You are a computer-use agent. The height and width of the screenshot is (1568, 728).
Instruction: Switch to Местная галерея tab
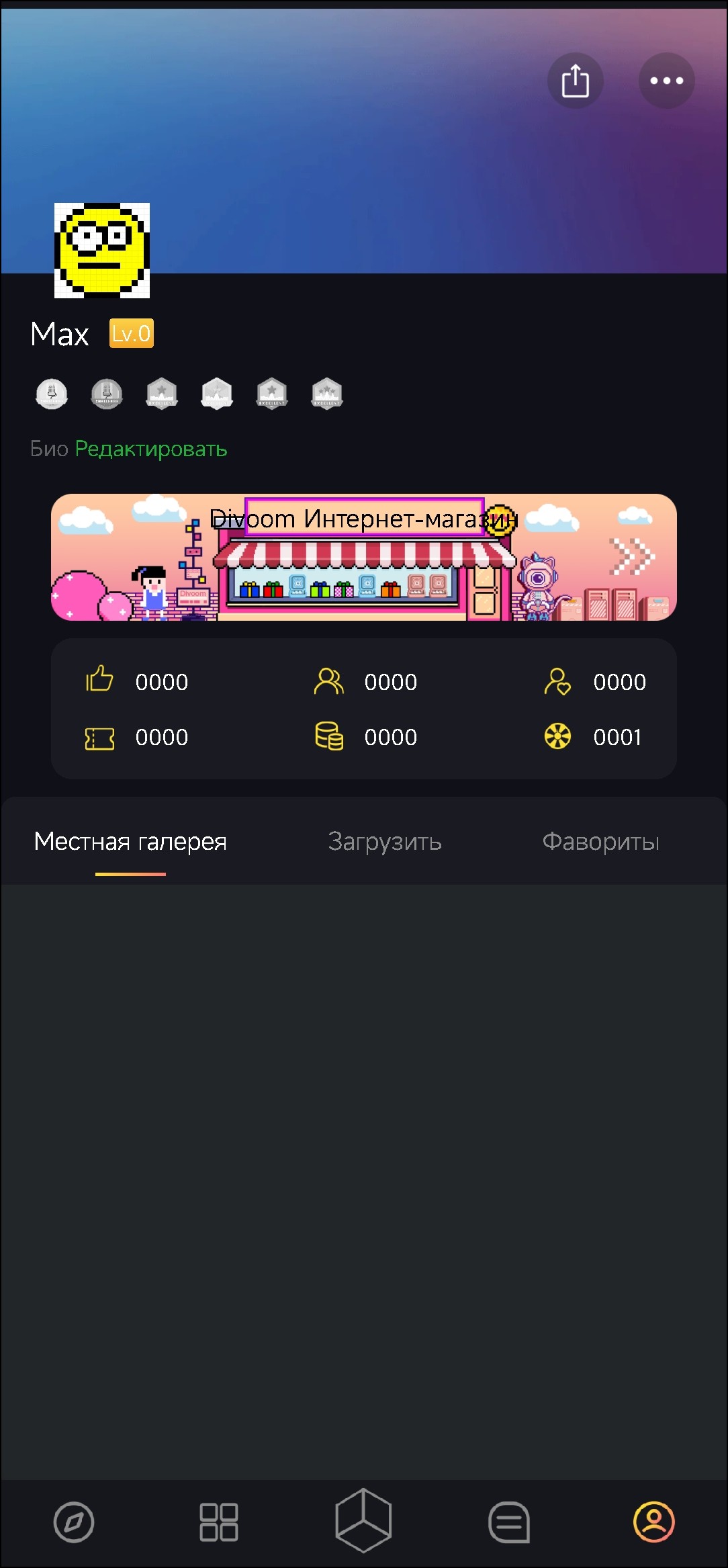point(130,842)
